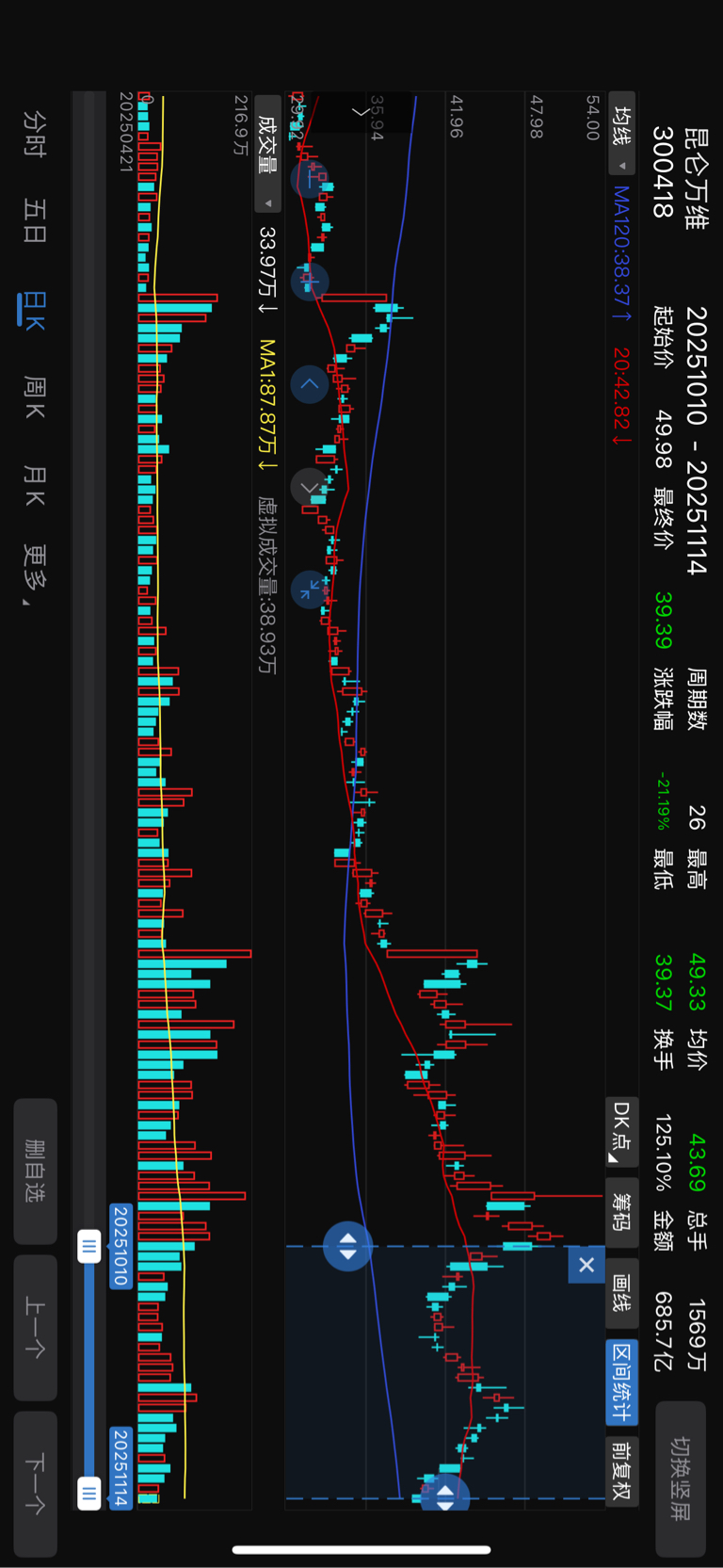Image resolution: width=723 pixels, height=1568 pixels.
Task: Tap 切换竖屏 to switch orientation
Action: pyautogui.click(x=681, y=1479)
